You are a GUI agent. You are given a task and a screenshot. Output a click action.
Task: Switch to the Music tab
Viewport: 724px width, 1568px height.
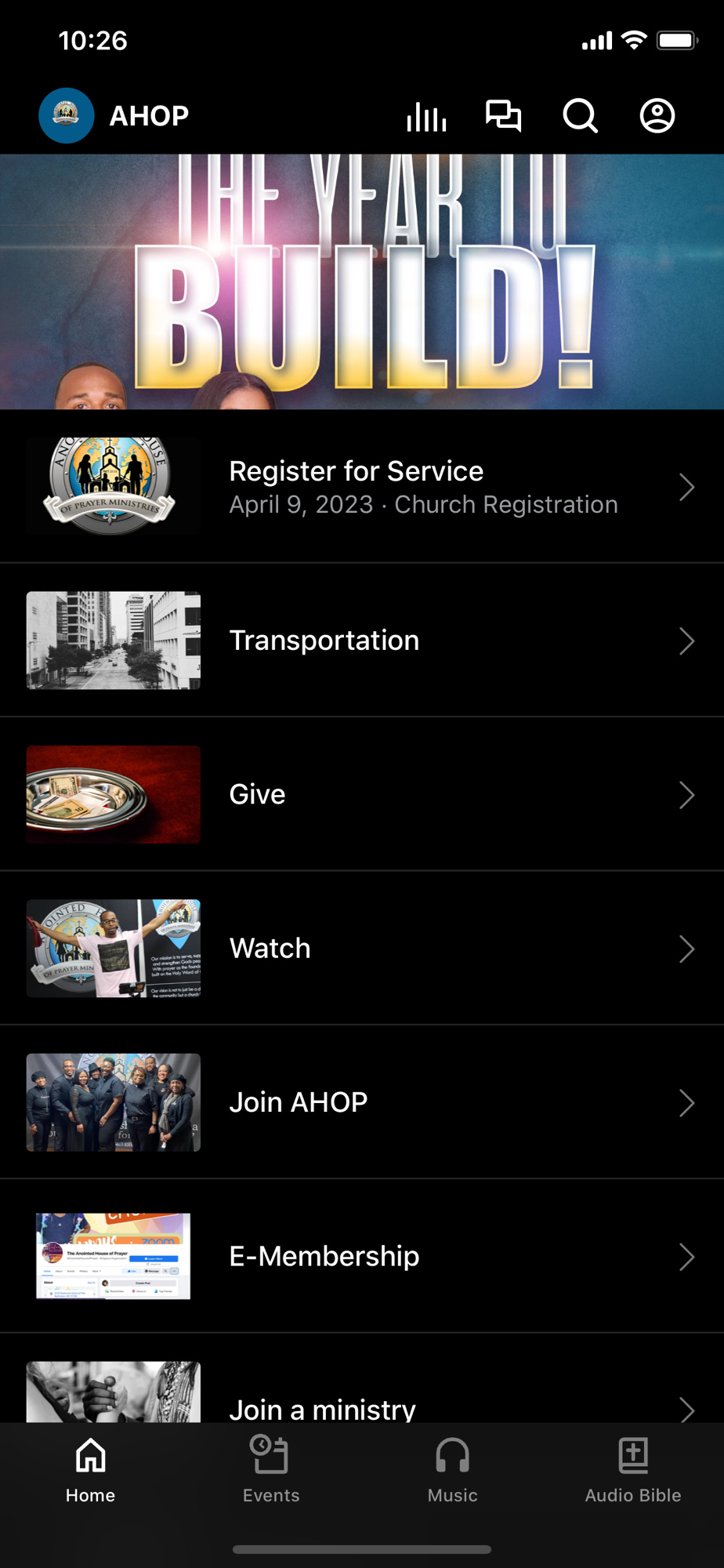[452, 1470]
